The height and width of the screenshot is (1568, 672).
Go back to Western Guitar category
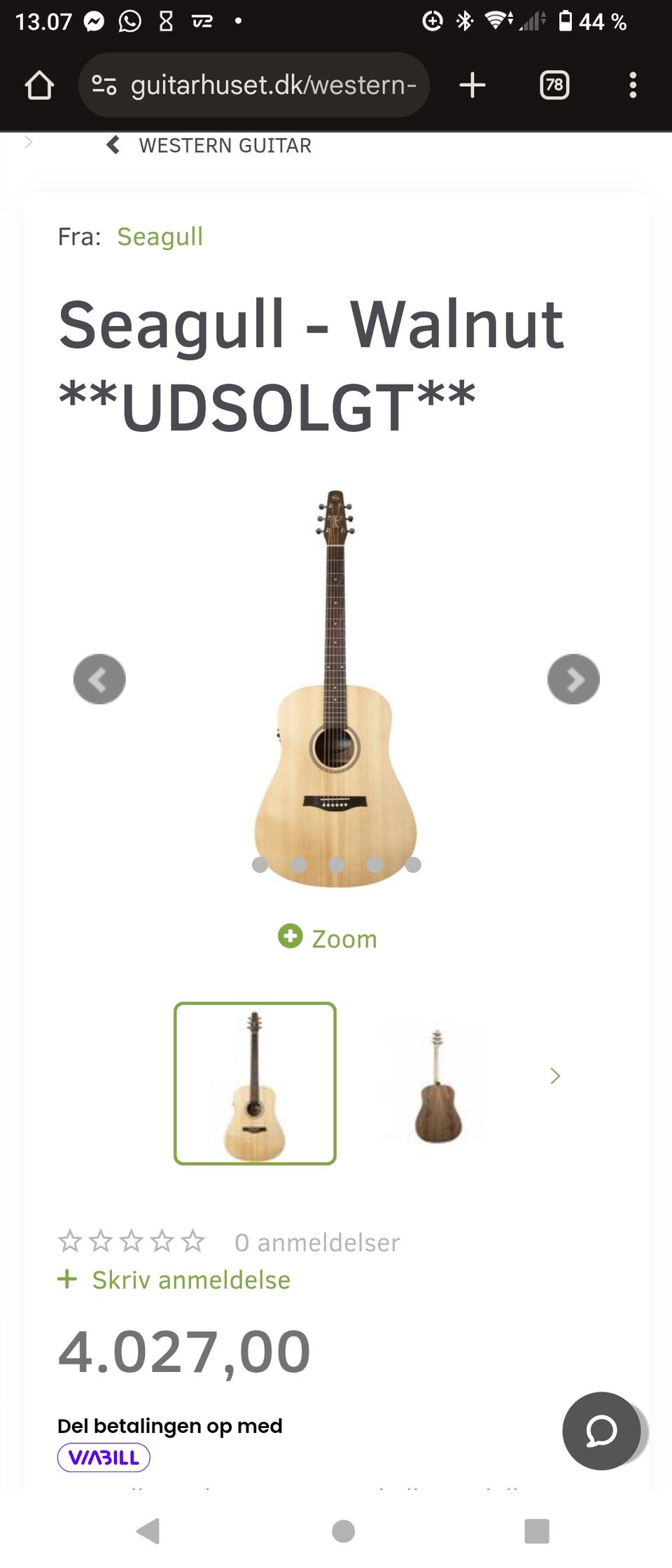pos(210,146)
